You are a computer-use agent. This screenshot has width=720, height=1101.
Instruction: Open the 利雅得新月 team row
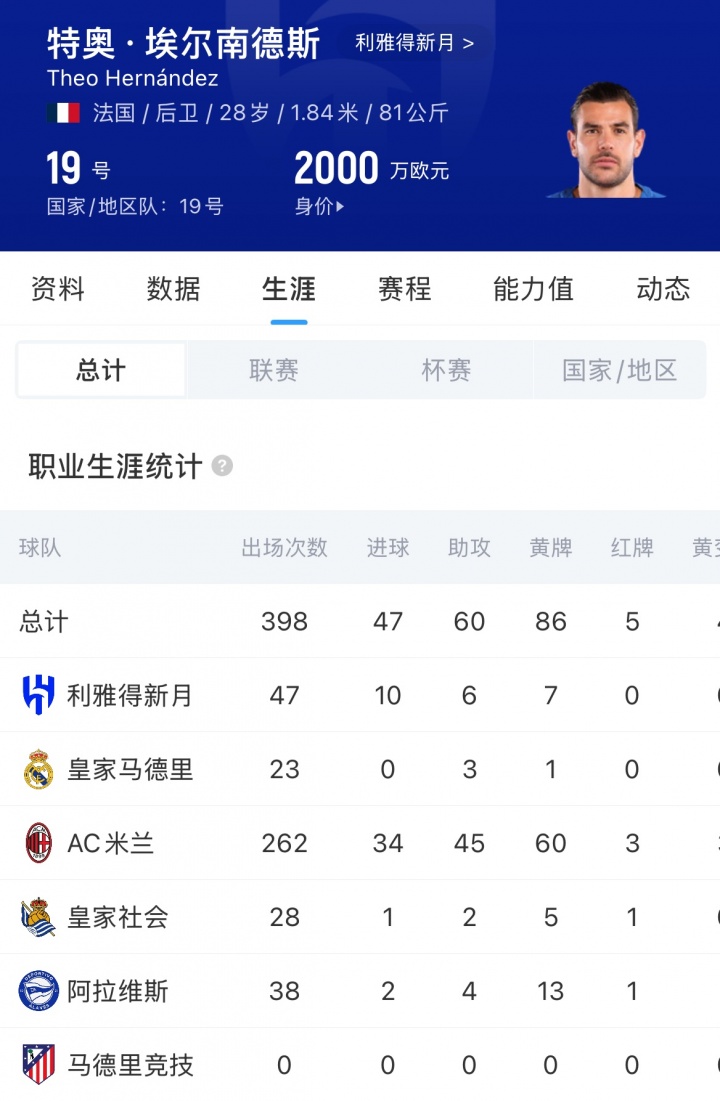[x=360, y=695]
